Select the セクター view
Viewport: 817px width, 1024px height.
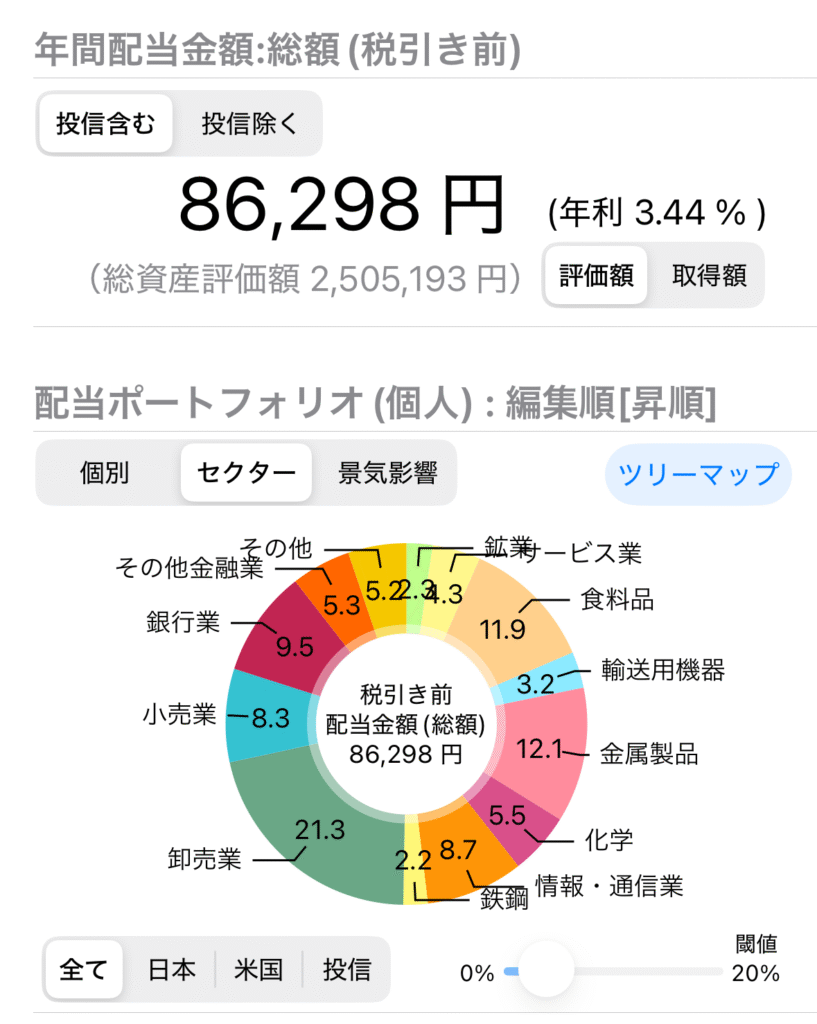(246, 472)
